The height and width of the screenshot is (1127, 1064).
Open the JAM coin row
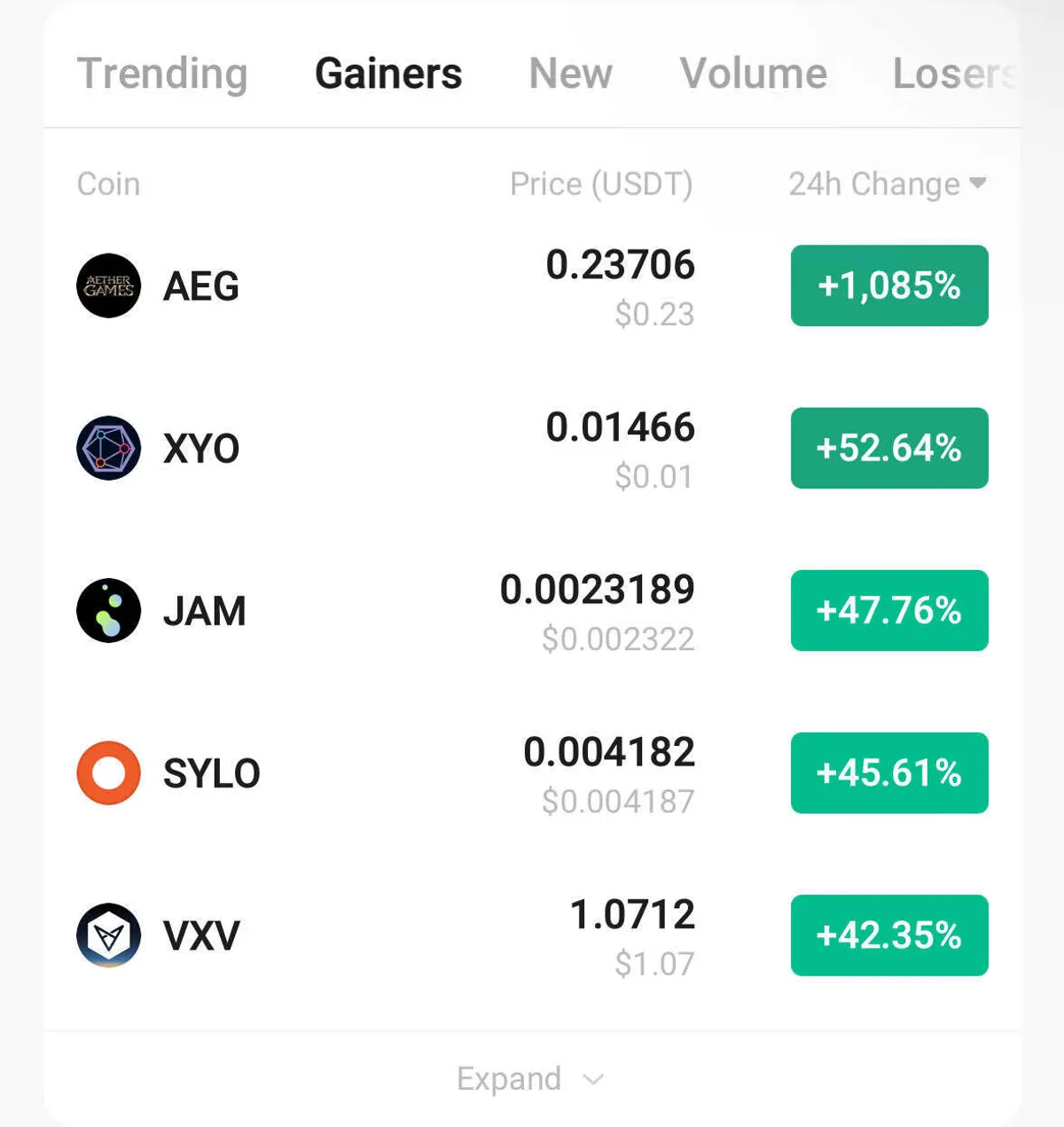204,611
